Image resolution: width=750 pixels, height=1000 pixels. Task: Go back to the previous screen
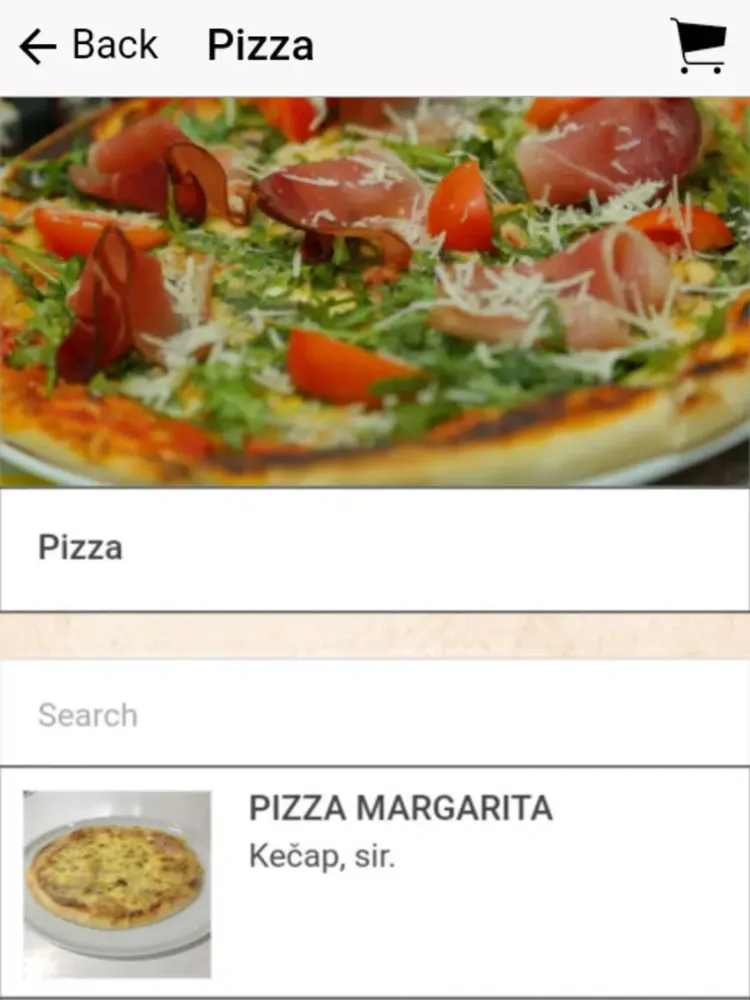(88, 46)
